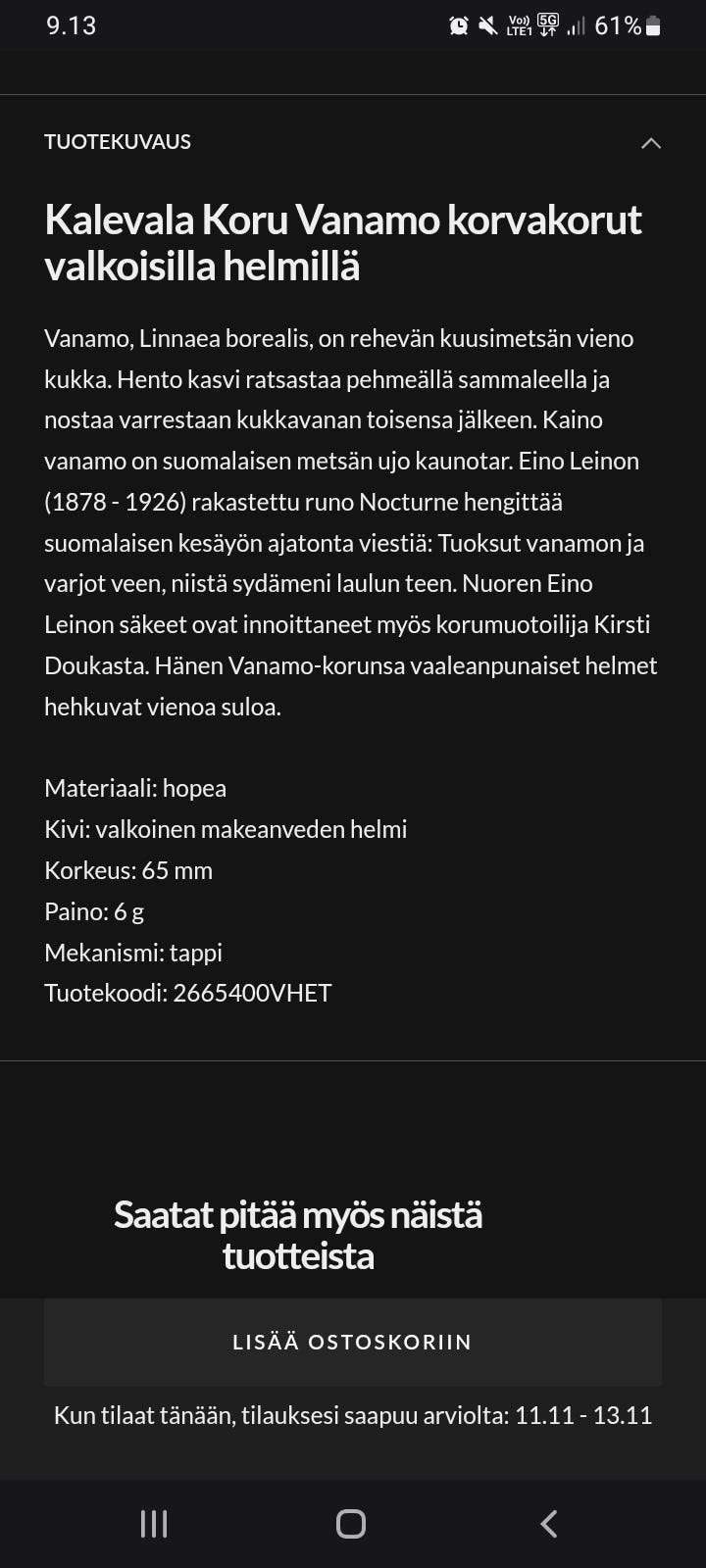
Task: Tap the TUOTEKUVAUS section label
Action: 119,142
